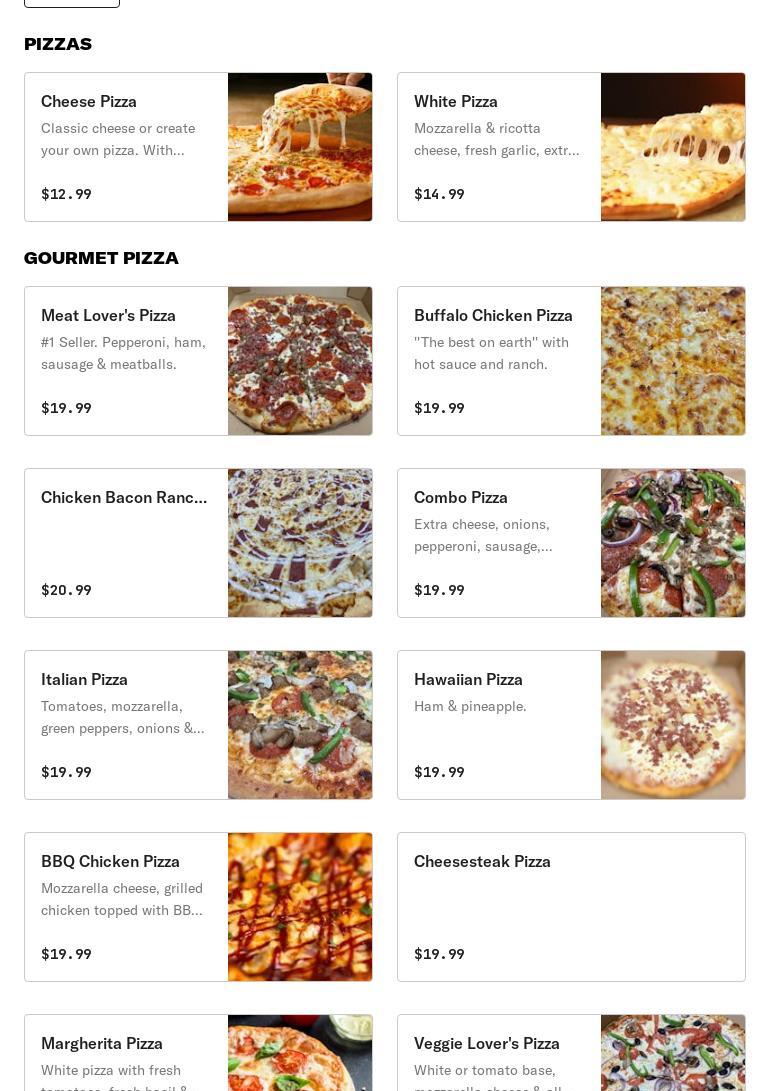770x1091 pixels.
Task: Open the Cheese Pizza item
Action: pyautogui.click(x=198, y=147)
